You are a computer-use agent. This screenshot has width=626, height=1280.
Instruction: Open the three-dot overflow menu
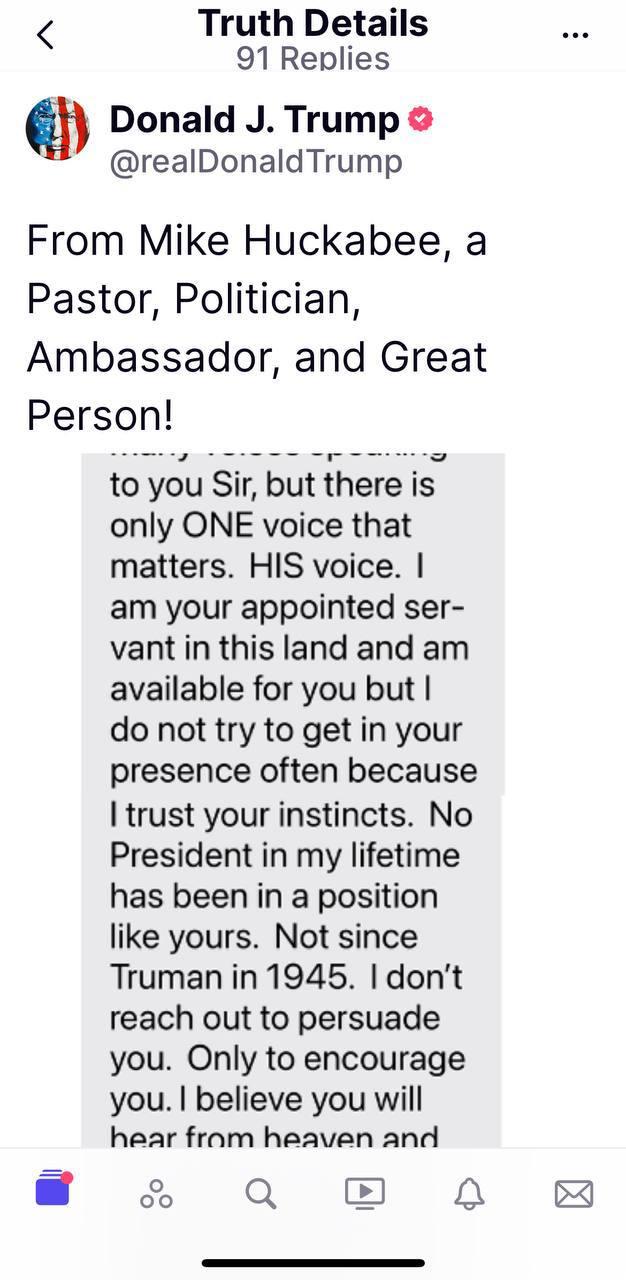click(575, 35)
